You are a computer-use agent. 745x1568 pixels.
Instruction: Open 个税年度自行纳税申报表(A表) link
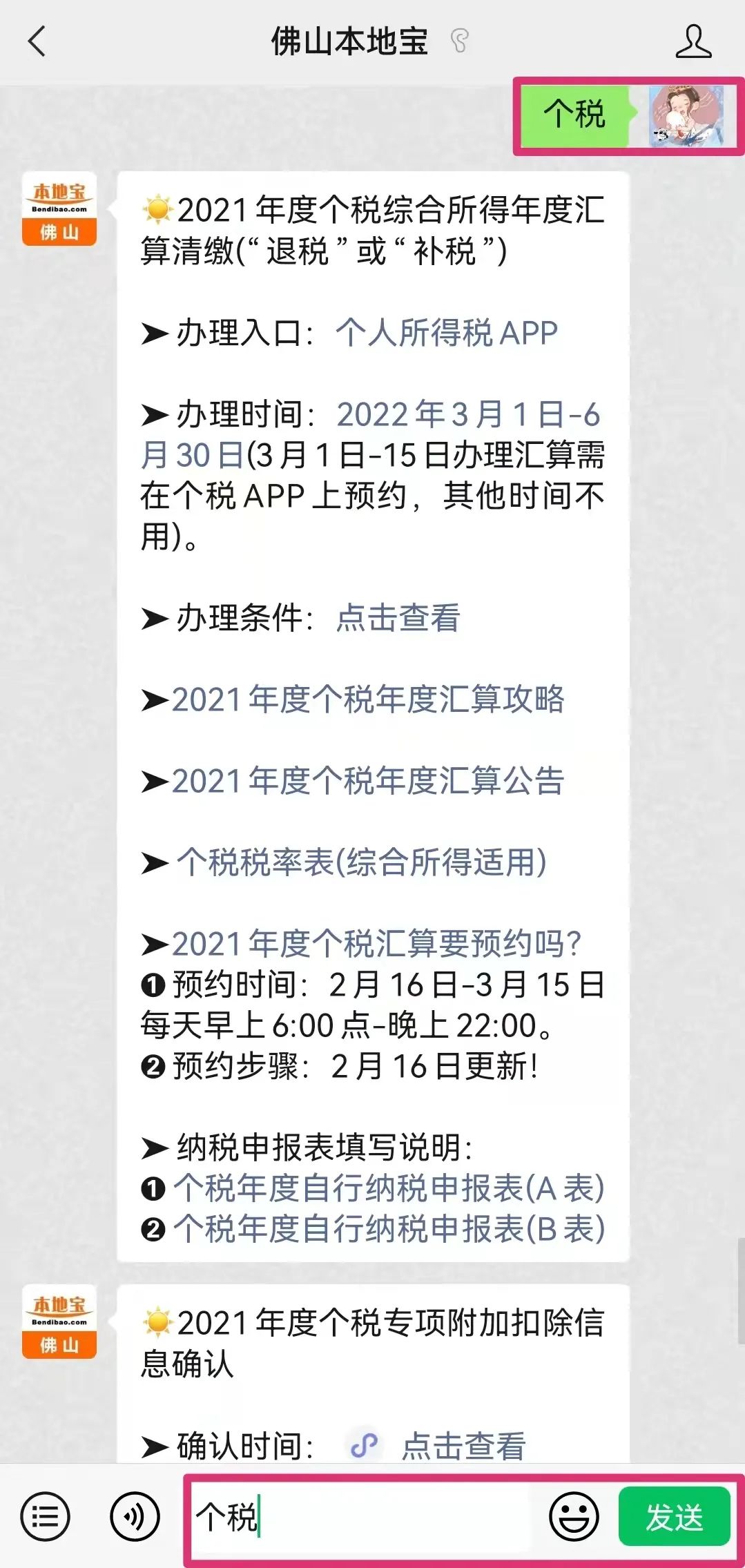click(388, 1188)
